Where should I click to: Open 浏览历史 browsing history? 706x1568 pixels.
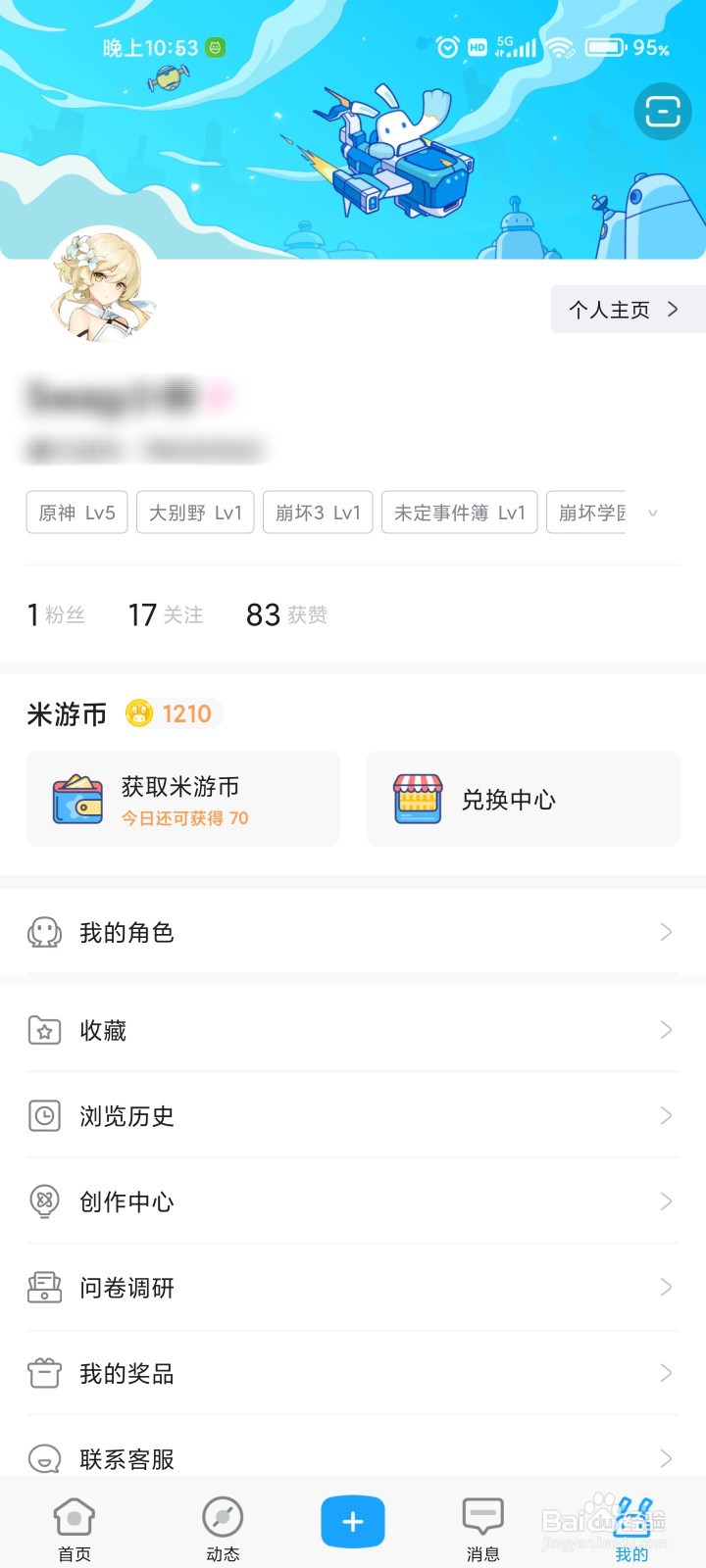coord(352,1116)
